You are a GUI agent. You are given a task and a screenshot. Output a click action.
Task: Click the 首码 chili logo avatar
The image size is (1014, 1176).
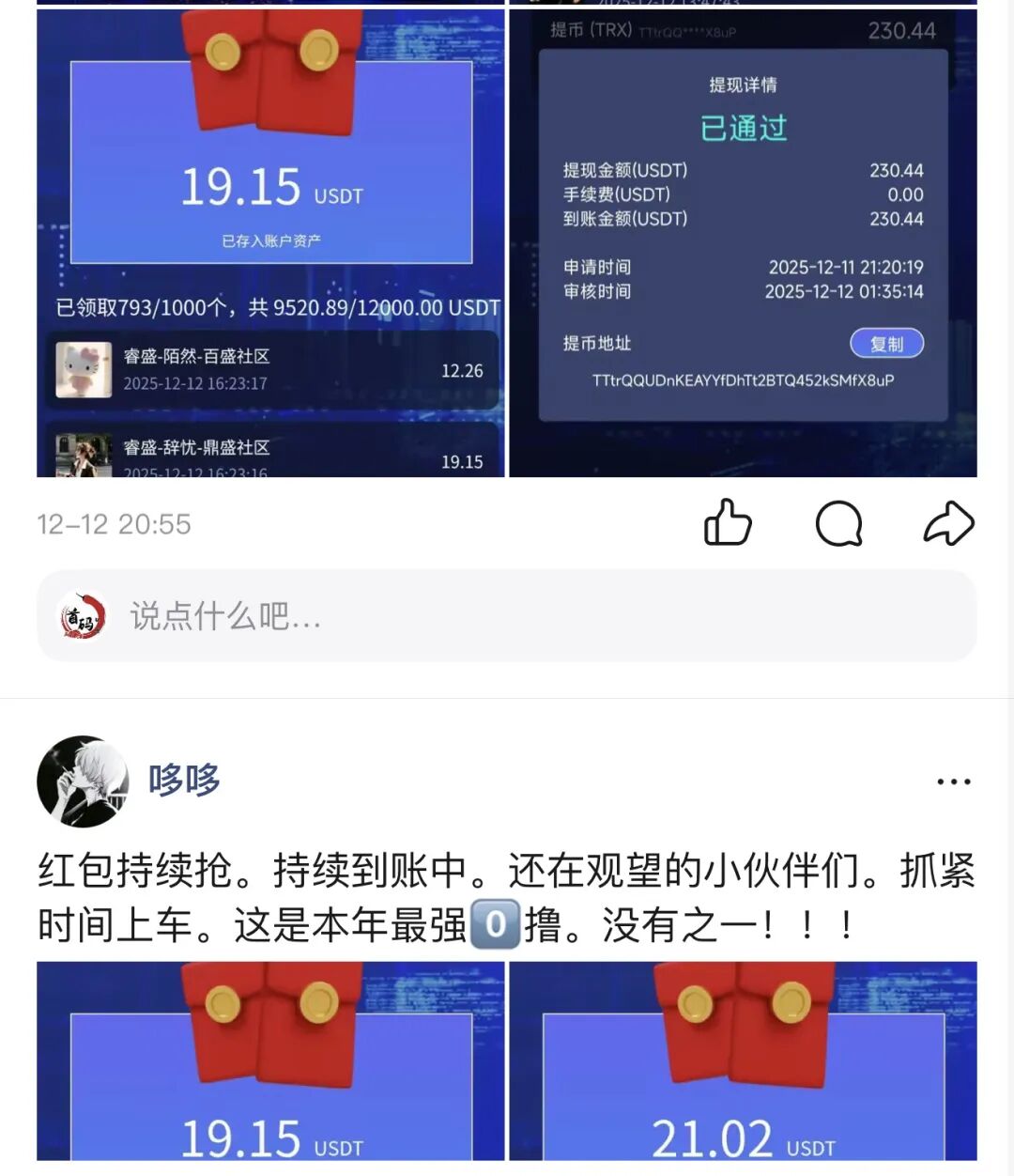click(83, 616)
